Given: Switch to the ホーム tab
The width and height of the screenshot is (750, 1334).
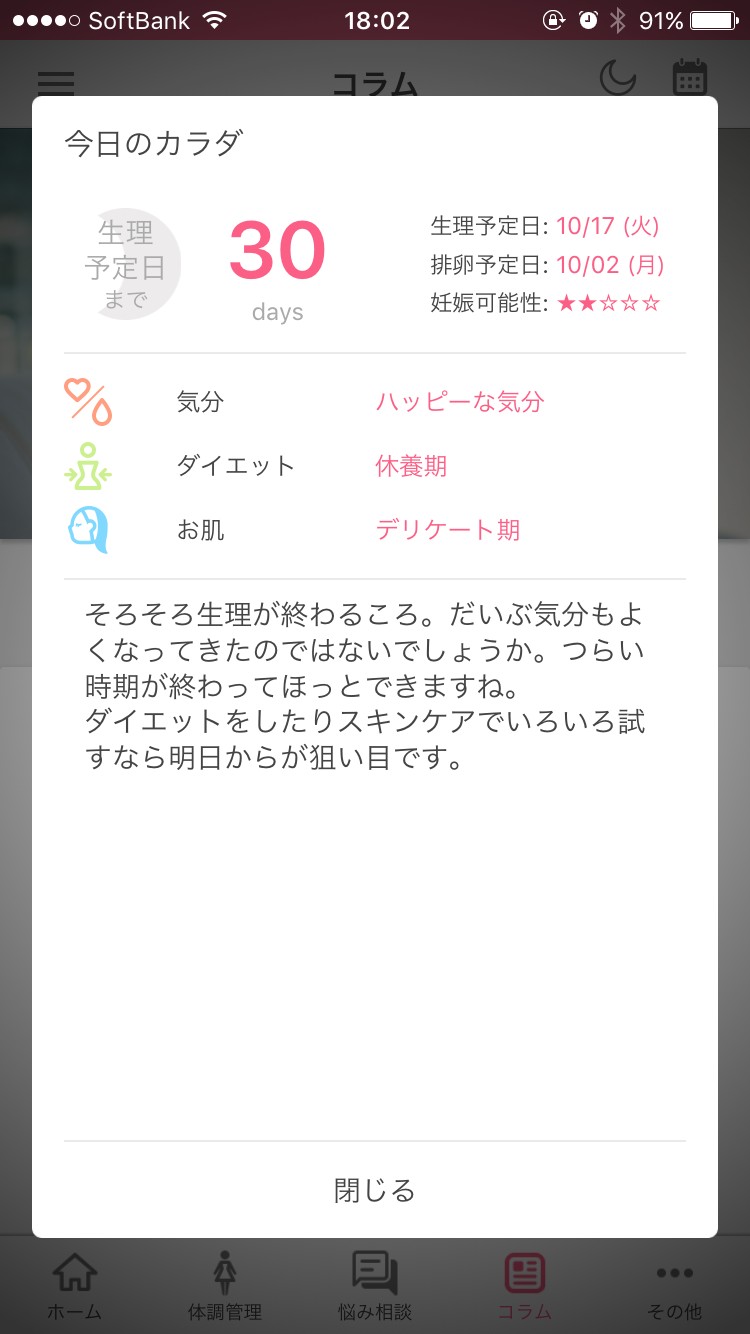Looking at the screenshot, I should pyautogui.click(x=75, y=1286).
